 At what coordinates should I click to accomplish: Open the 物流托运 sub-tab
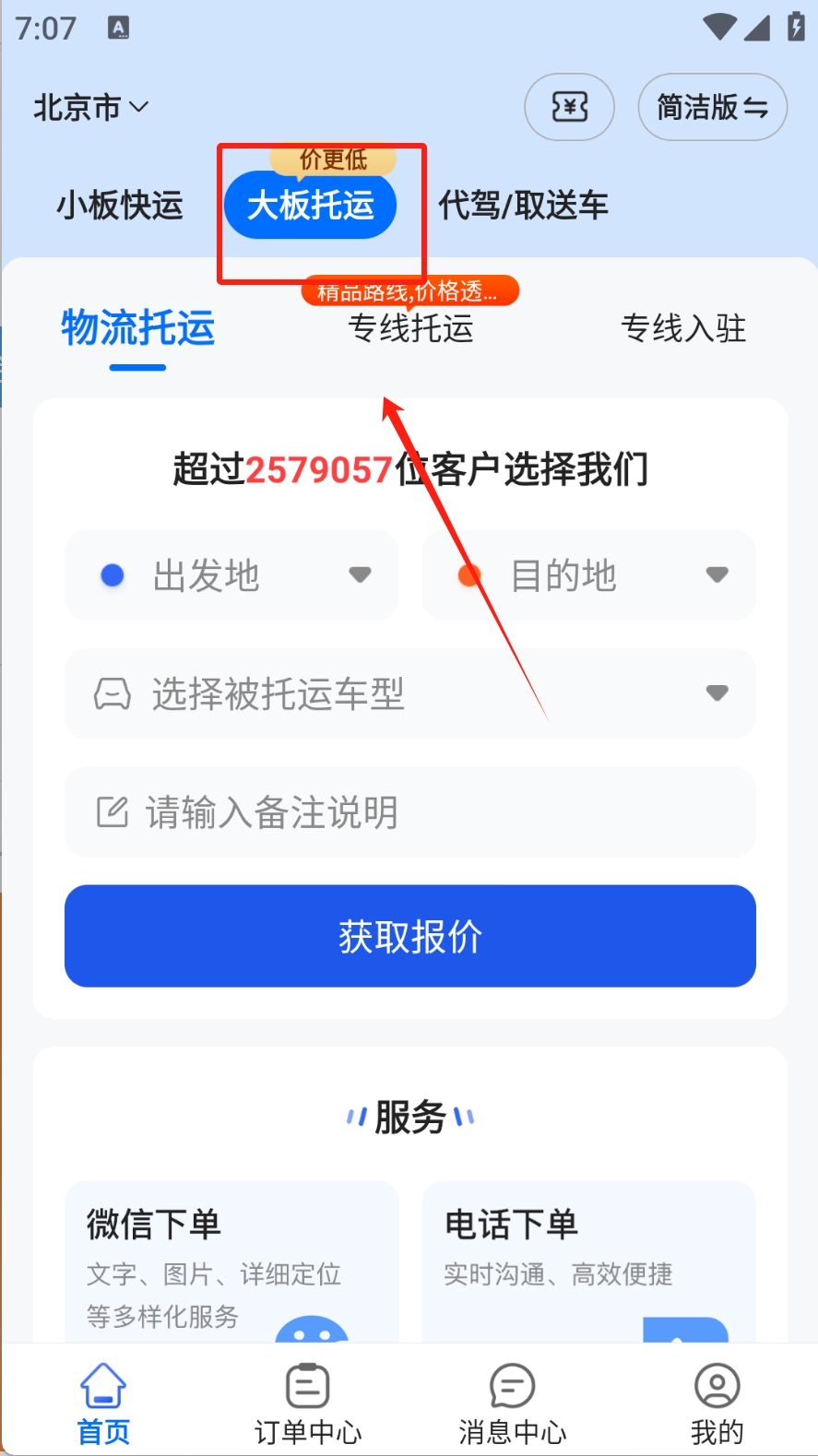click(x=138, y=329)
